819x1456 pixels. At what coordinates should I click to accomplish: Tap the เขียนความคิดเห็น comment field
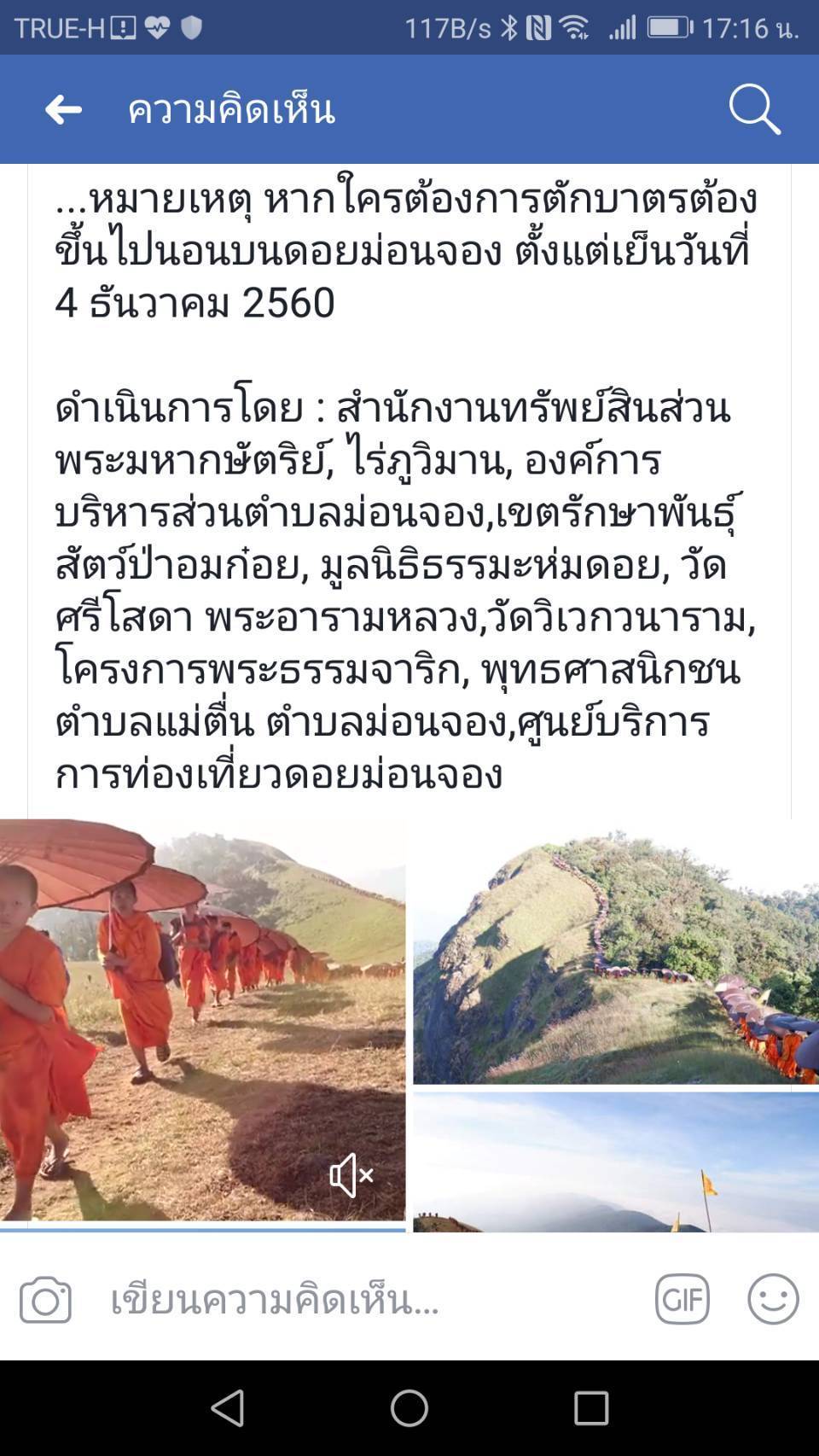tap(367, 1300)
